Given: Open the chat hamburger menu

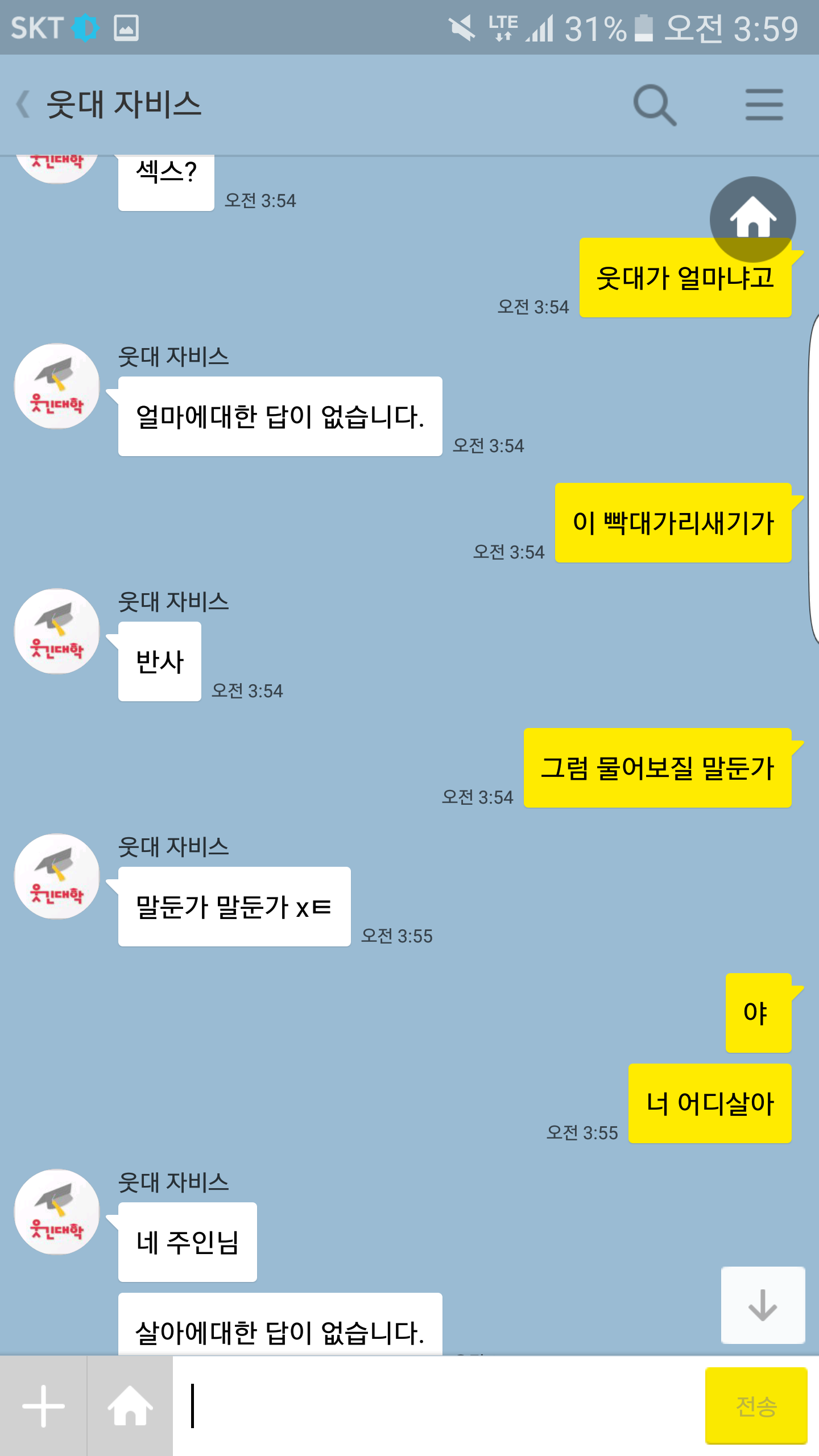Looking at the screenshot, I should [x=764, y=105].
